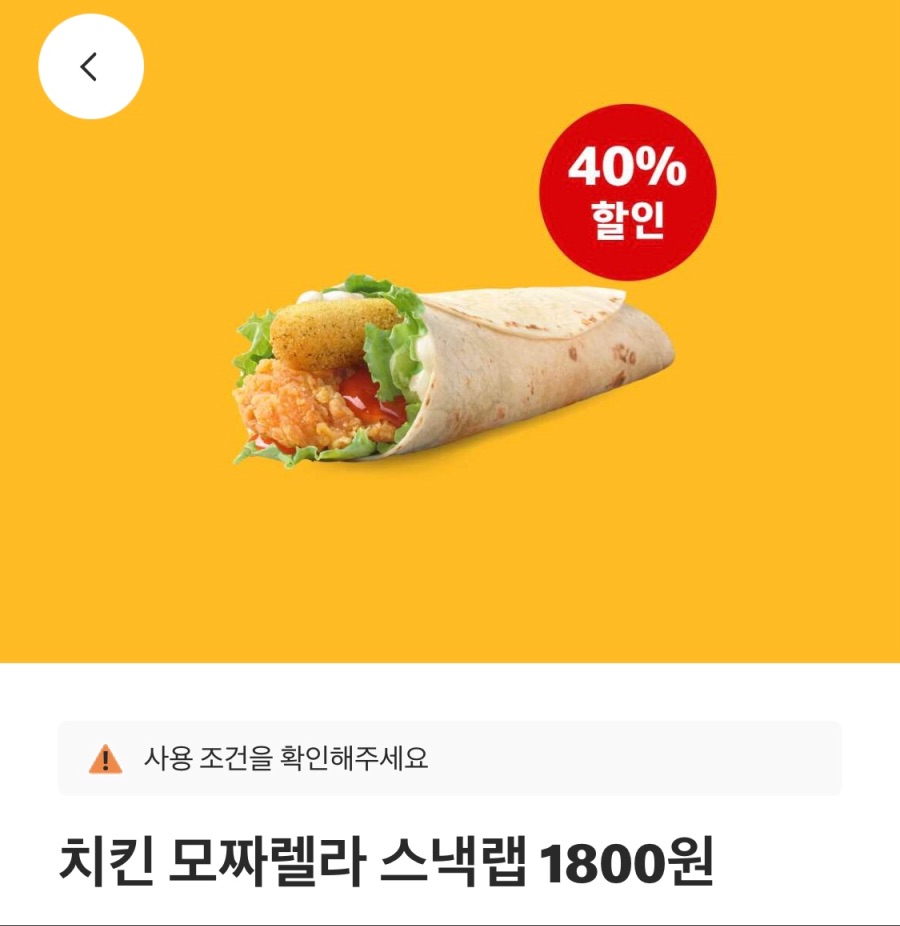The height and width of the screenshot is (926, 900).
Task: Click the circular white back button
Action: 91,64
